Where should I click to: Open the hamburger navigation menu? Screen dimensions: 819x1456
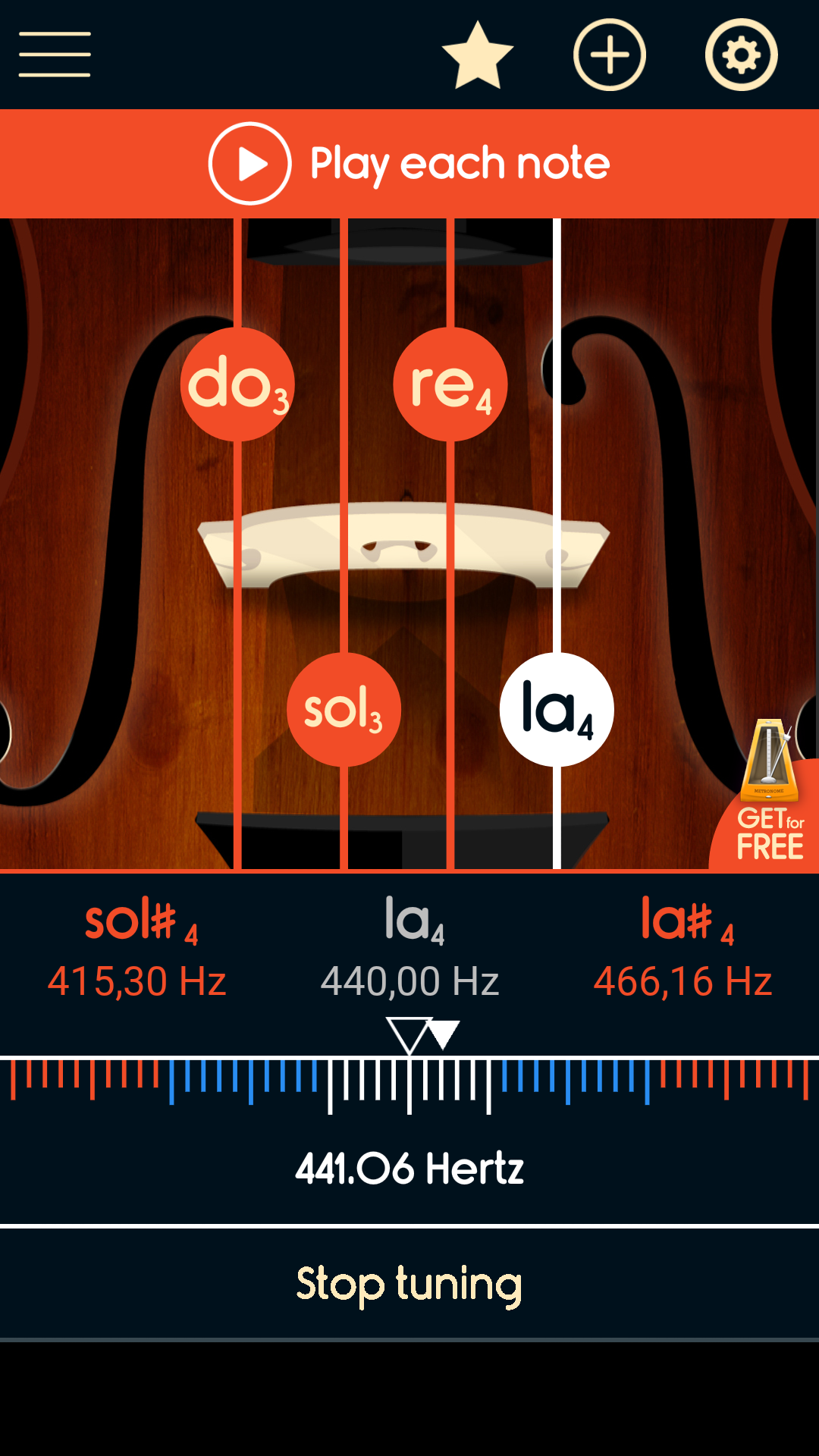(54, 54)
